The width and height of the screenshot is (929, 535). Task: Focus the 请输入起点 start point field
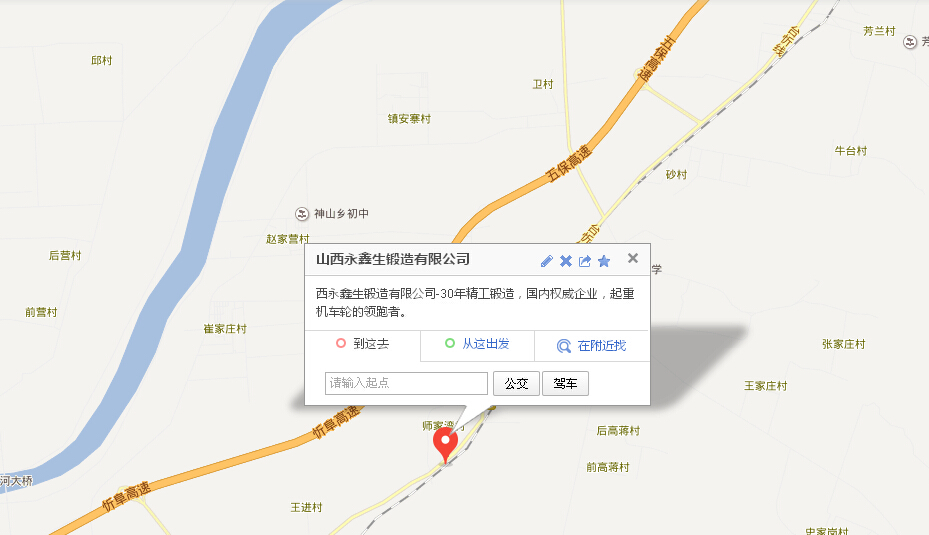click(406, 383)
